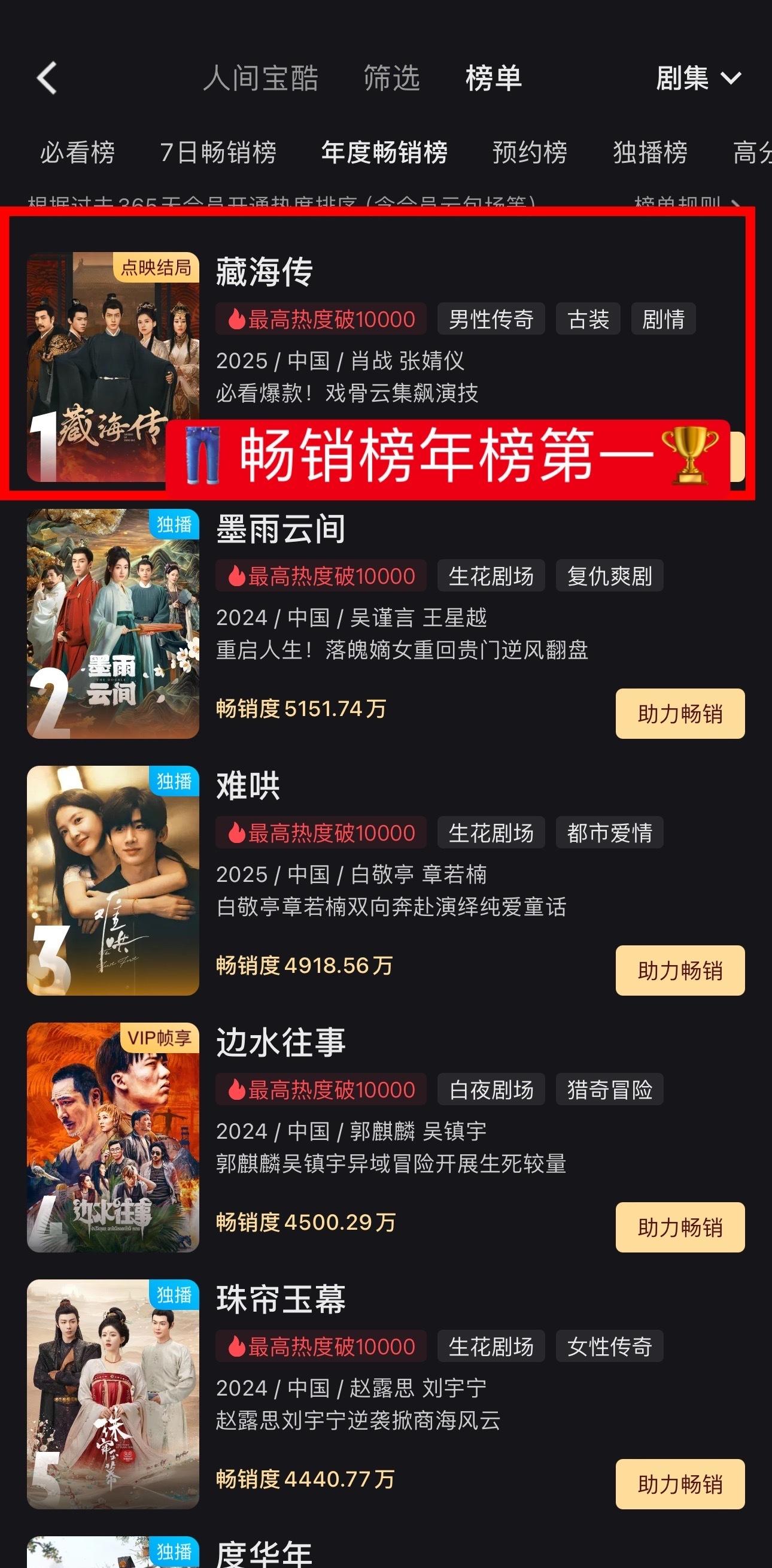Go back using the top-left arrow
Screen dimensions: 772x1568
(x=47, y=78)
